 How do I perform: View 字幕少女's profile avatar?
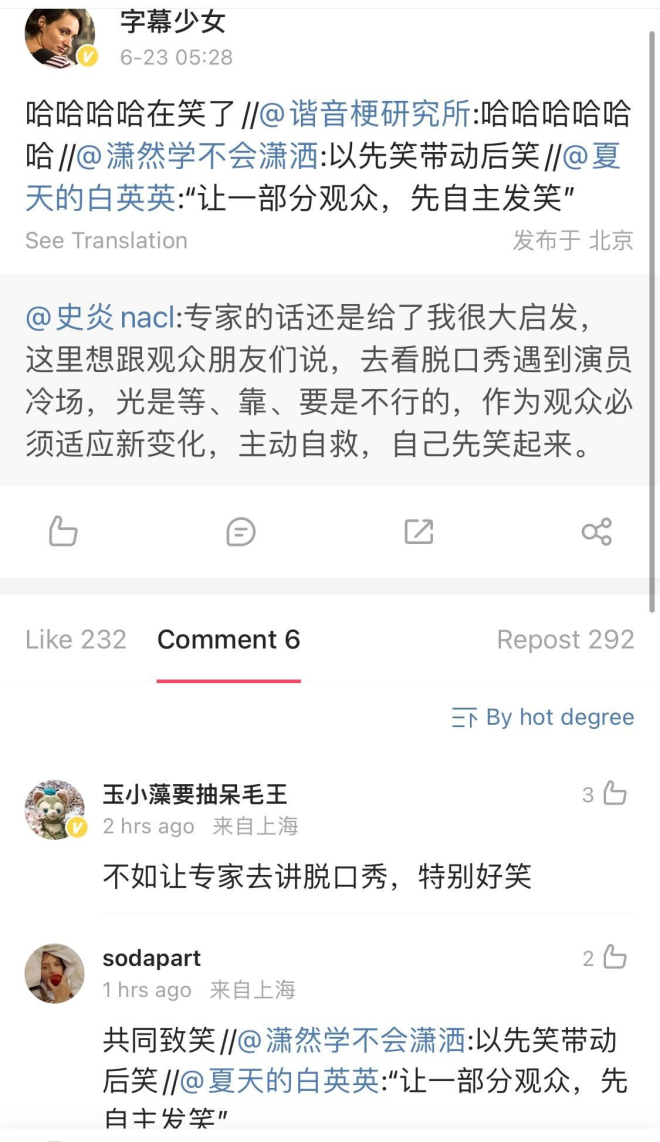[x=59, y=36]
